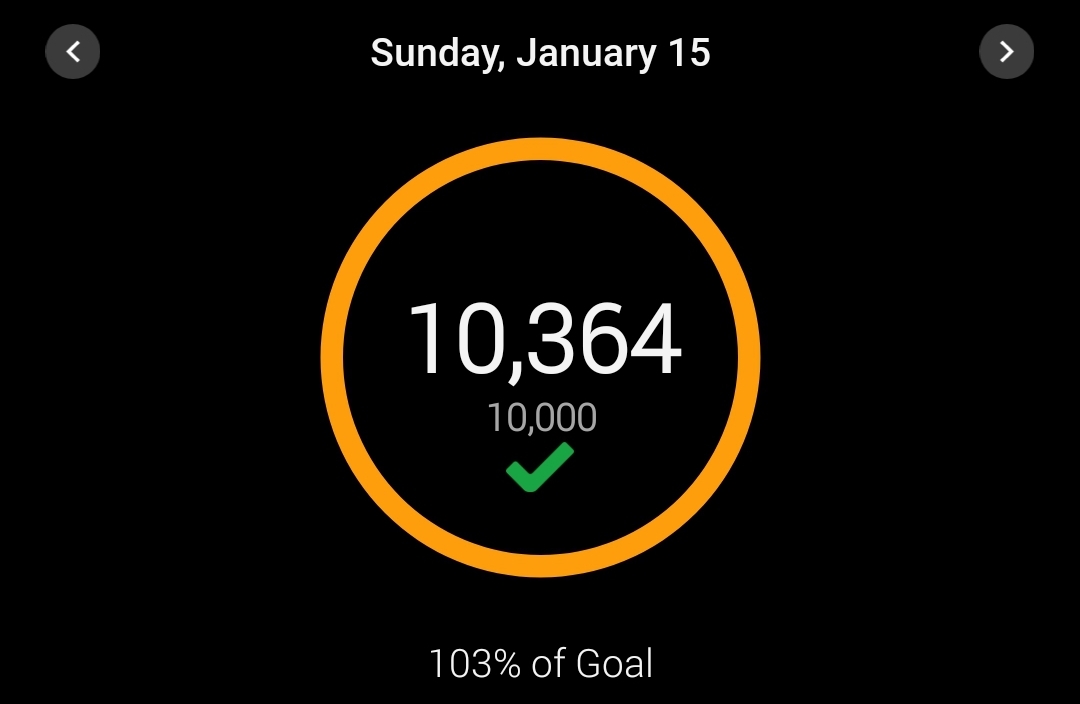The height and width of the screenshot is (704, 1080).
Task: Go to the next day
Action: (1006, 51)
